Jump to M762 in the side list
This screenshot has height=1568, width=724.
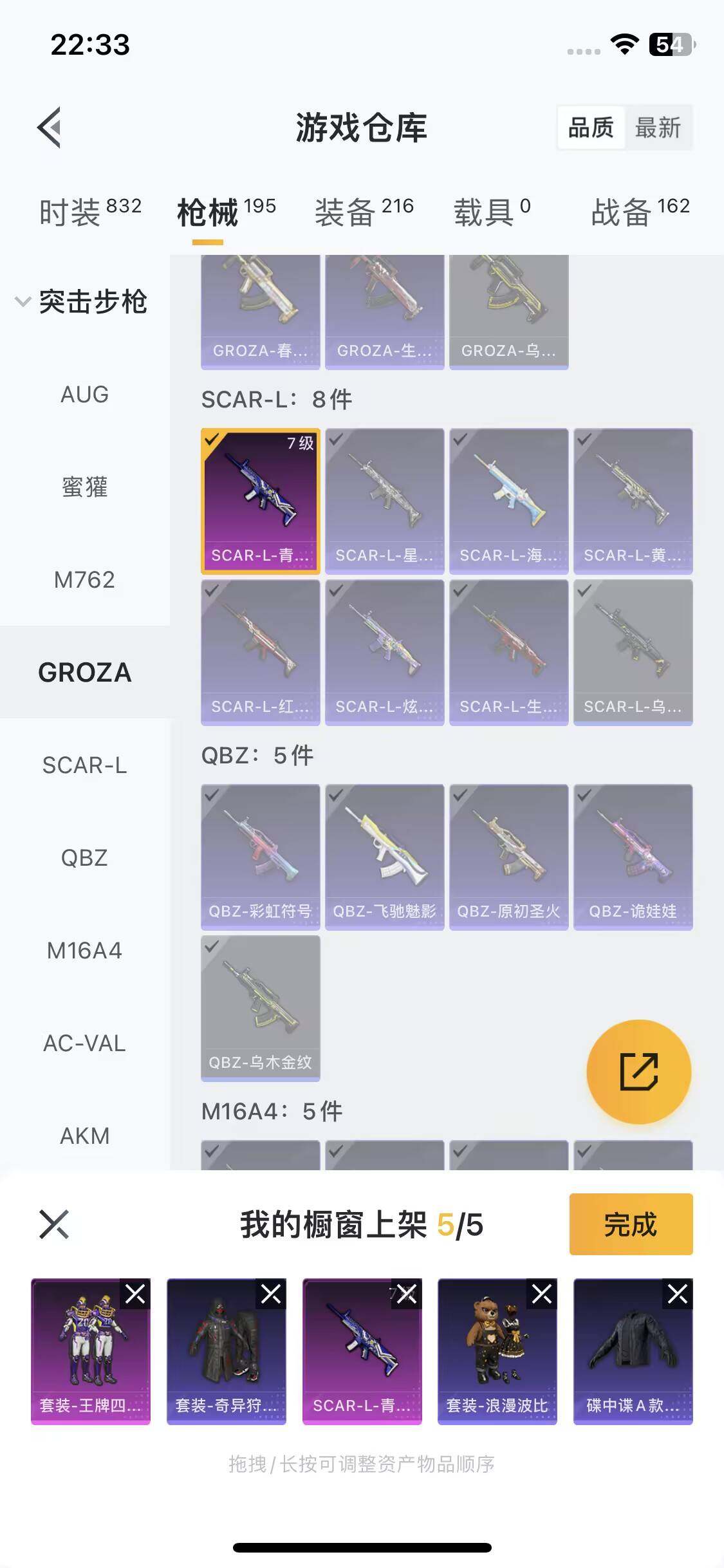coord(84,579)
